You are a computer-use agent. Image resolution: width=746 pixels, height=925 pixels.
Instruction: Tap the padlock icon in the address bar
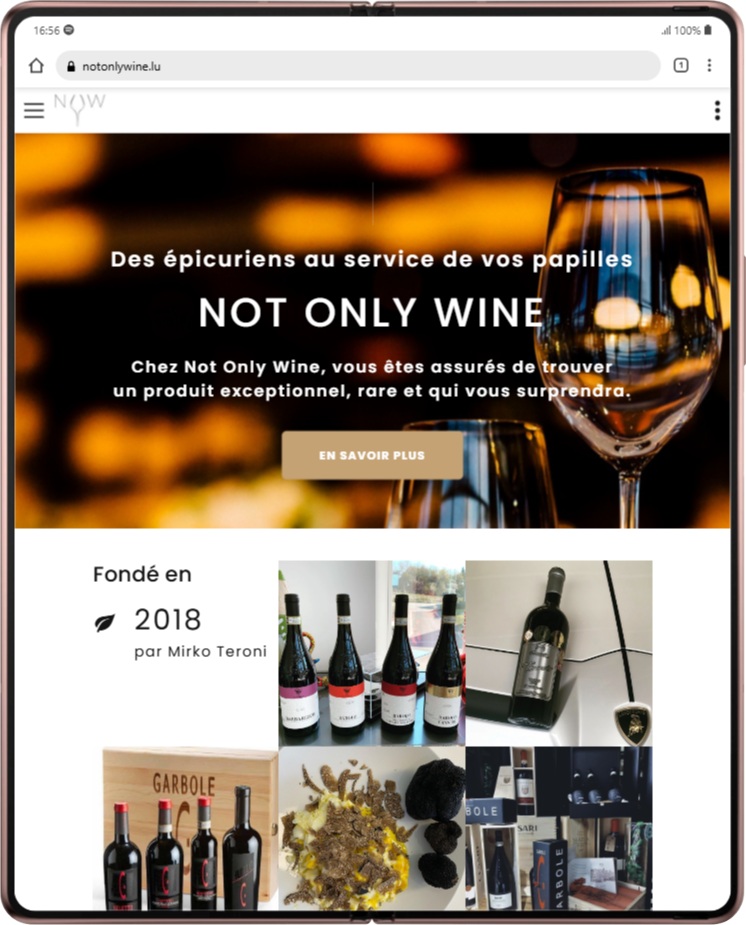pos(70,65)
